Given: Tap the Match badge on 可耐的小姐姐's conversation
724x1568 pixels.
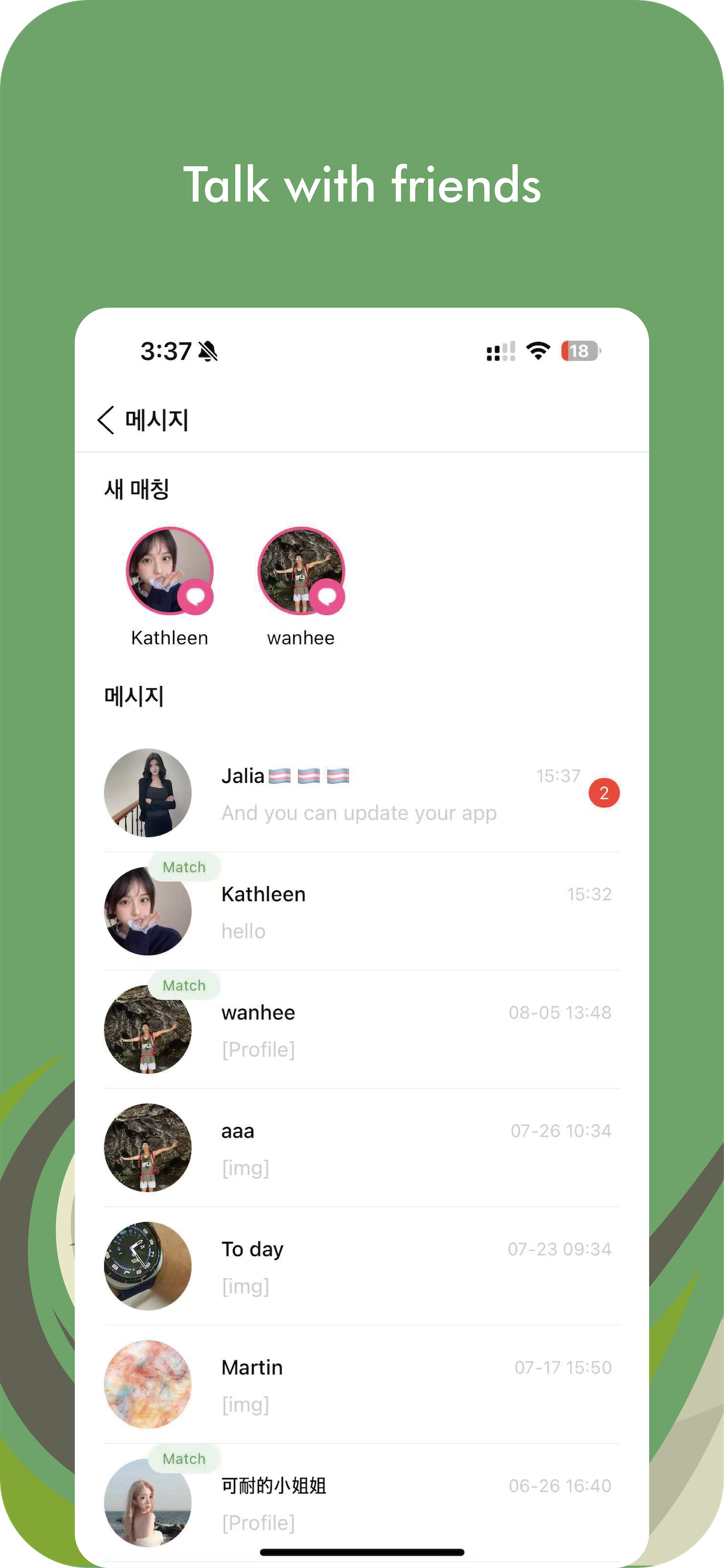Looking at the screenshot, I should (184, 1459).
